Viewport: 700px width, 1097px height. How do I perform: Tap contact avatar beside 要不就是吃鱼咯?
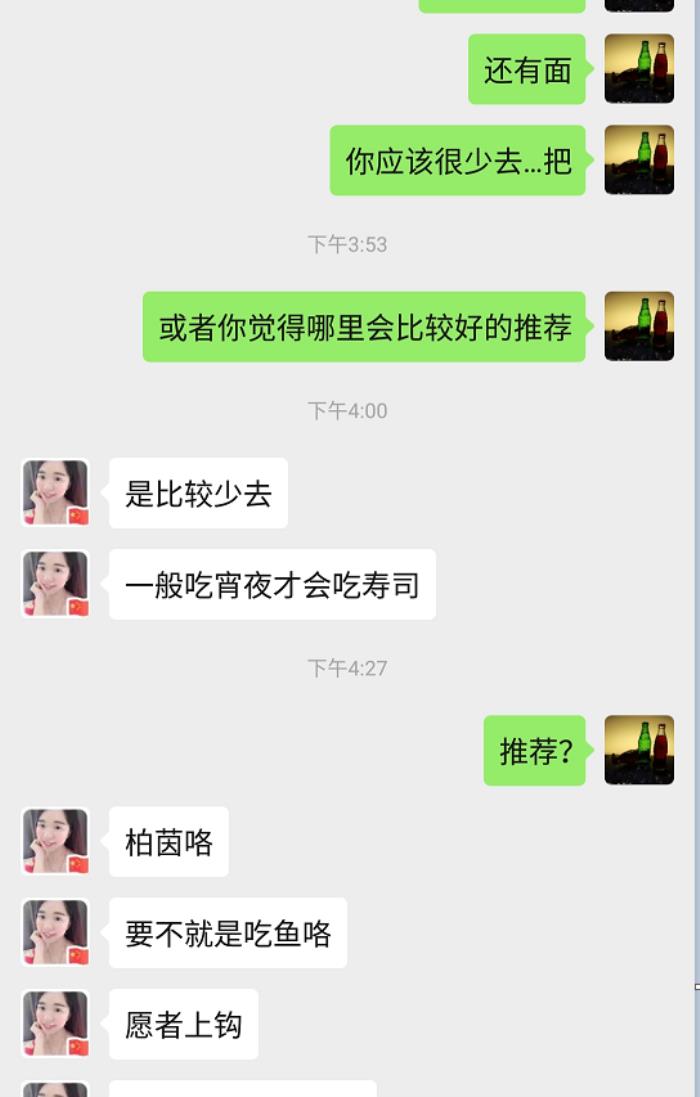tap(56, 932)
